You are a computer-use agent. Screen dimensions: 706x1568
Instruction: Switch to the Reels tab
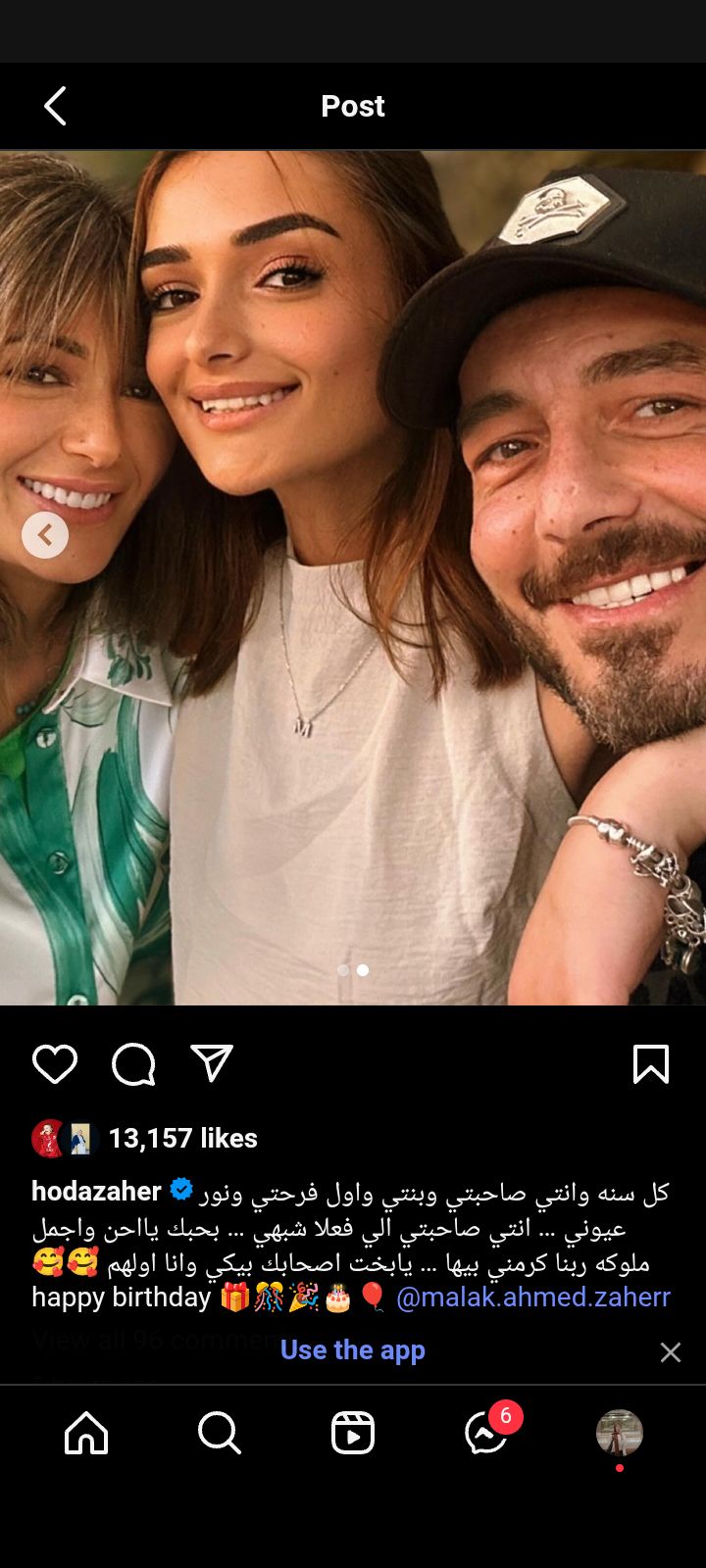click(x=353, y=1434)
